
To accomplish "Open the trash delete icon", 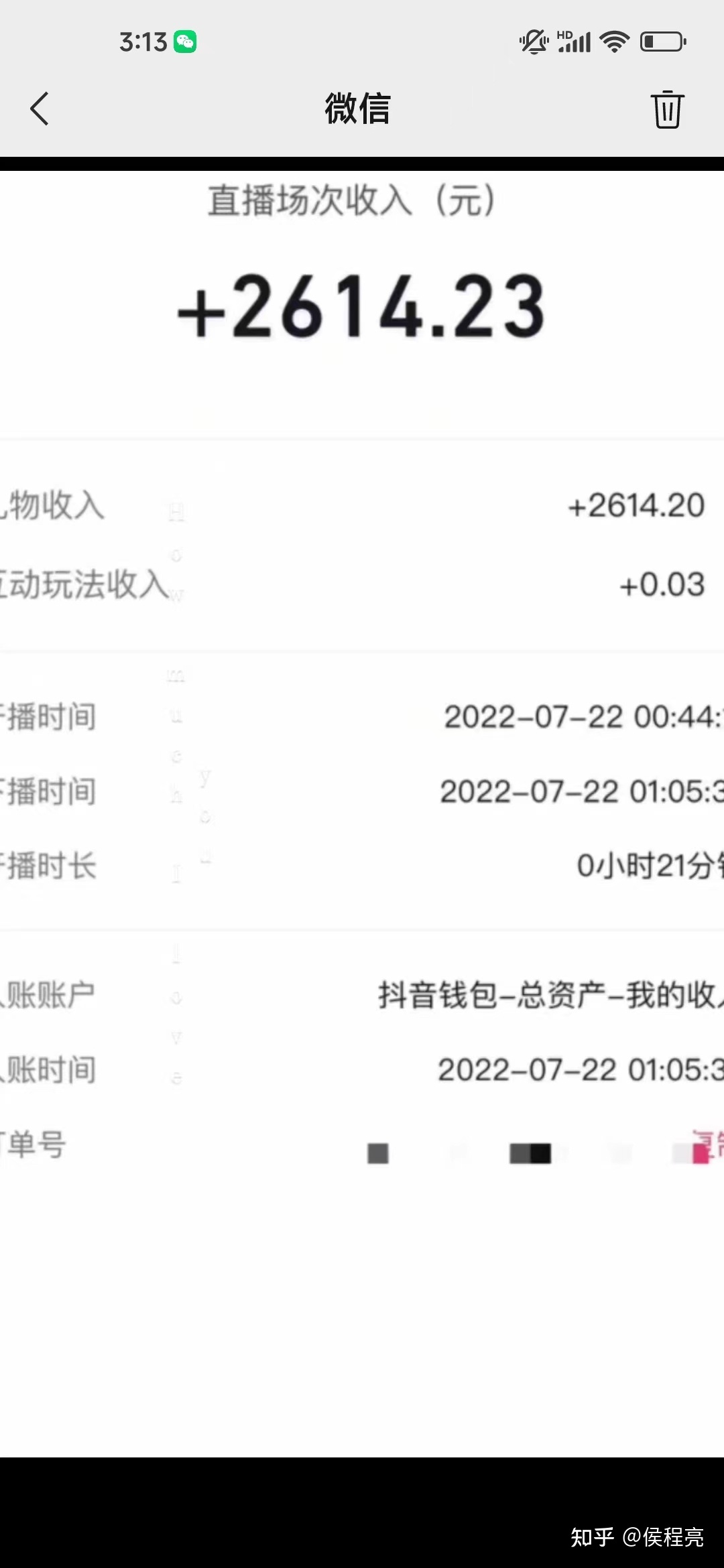I will coord(666,109).
